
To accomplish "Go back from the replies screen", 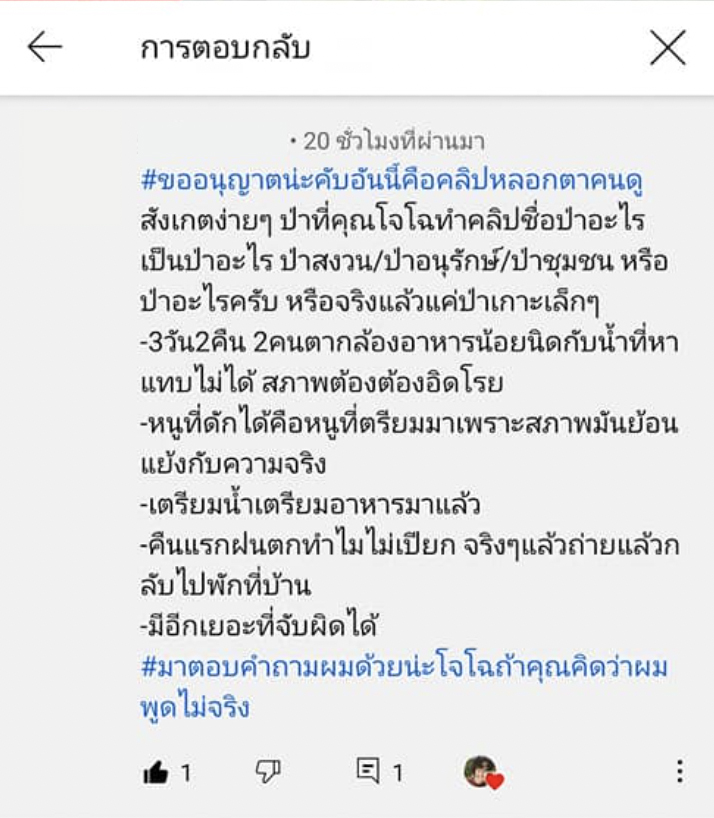I will click(x=45, y=47).
